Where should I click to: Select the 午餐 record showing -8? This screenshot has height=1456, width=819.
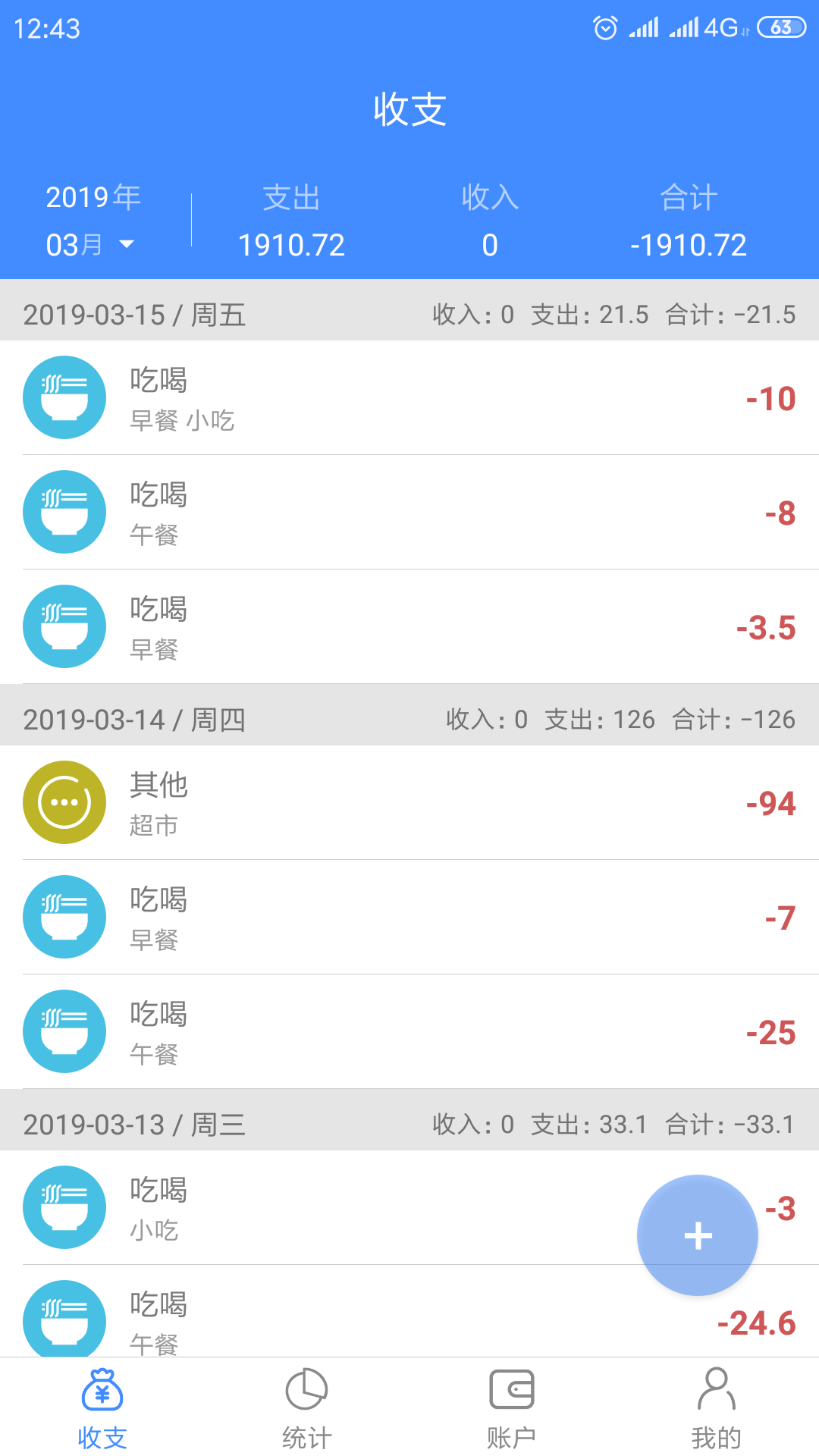tap(409, 512)
